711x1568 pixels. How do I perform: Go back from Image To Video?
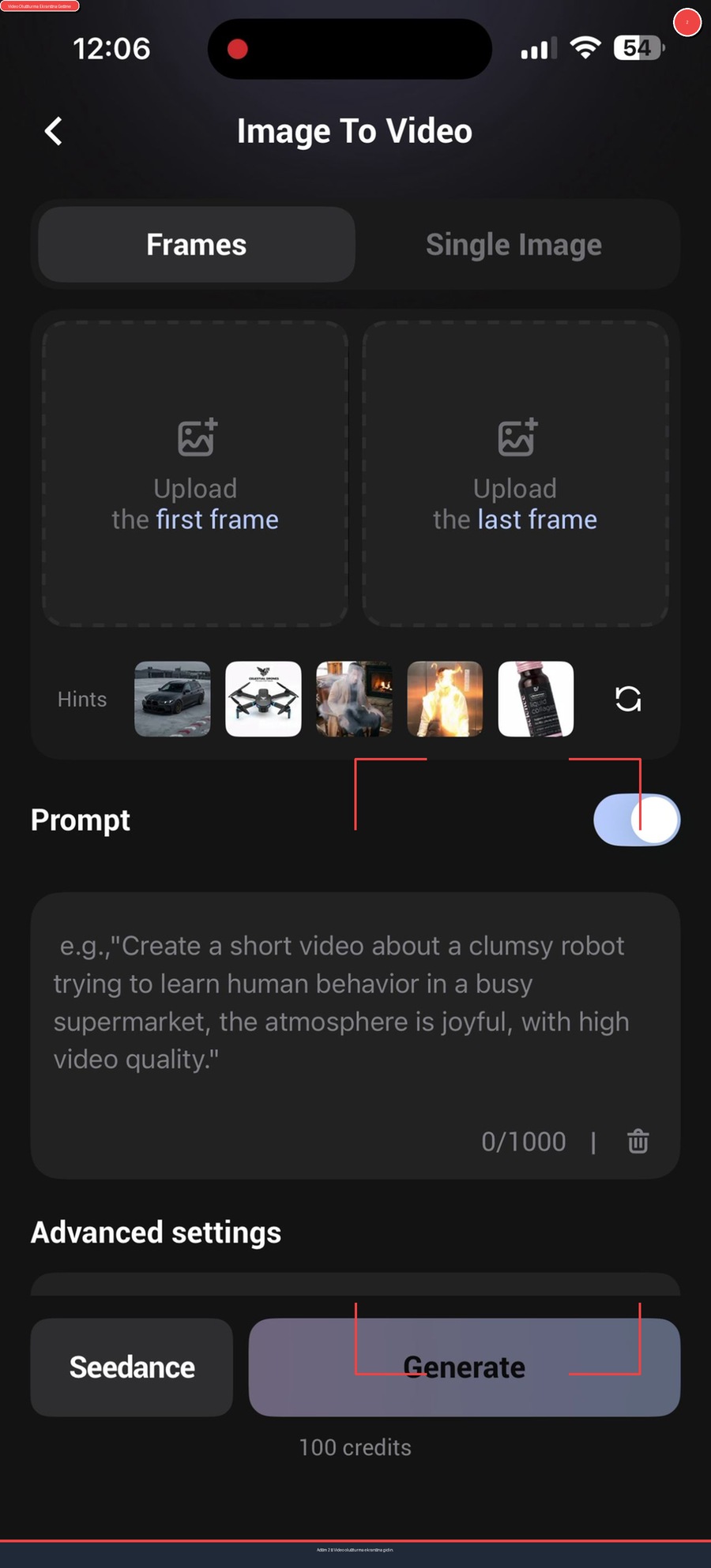pos(54,131)
